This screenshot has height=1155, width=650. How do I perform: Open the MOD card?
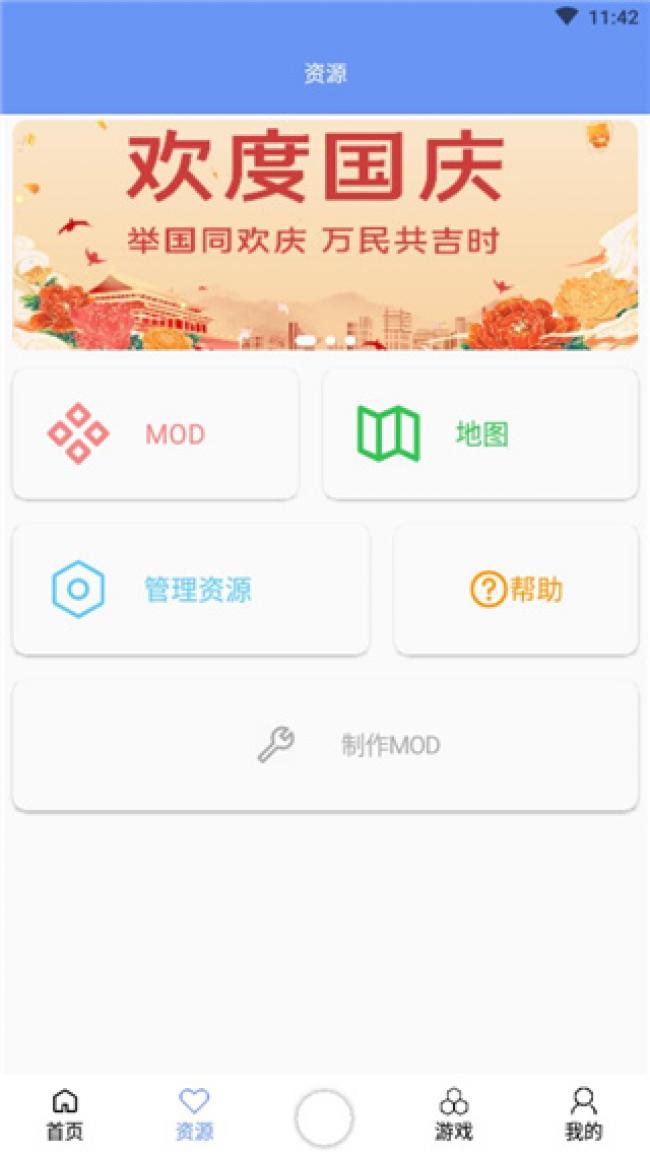click(x=155, y=434)
